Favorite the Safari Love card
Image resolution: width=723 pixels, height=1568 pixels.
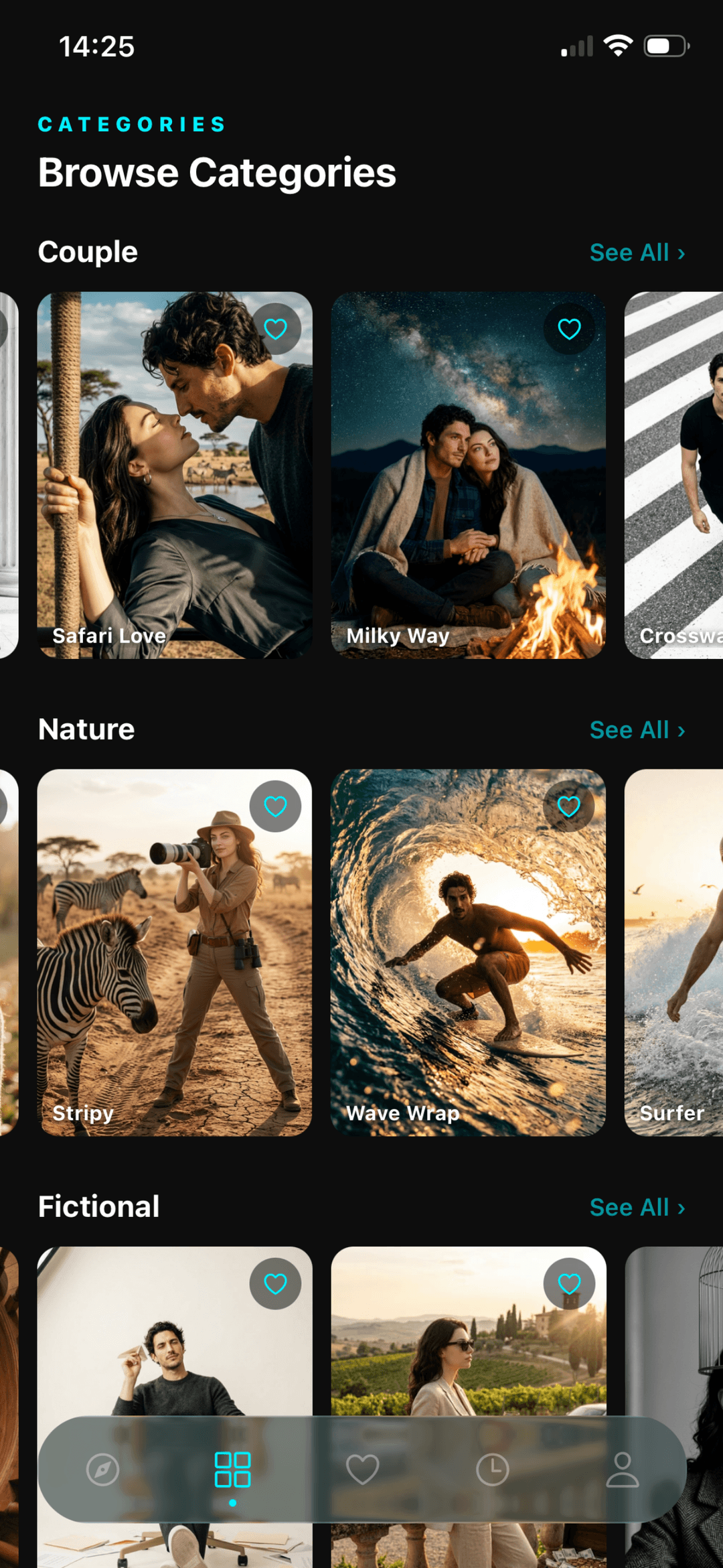pyautogui.click(x=275, y=329)
